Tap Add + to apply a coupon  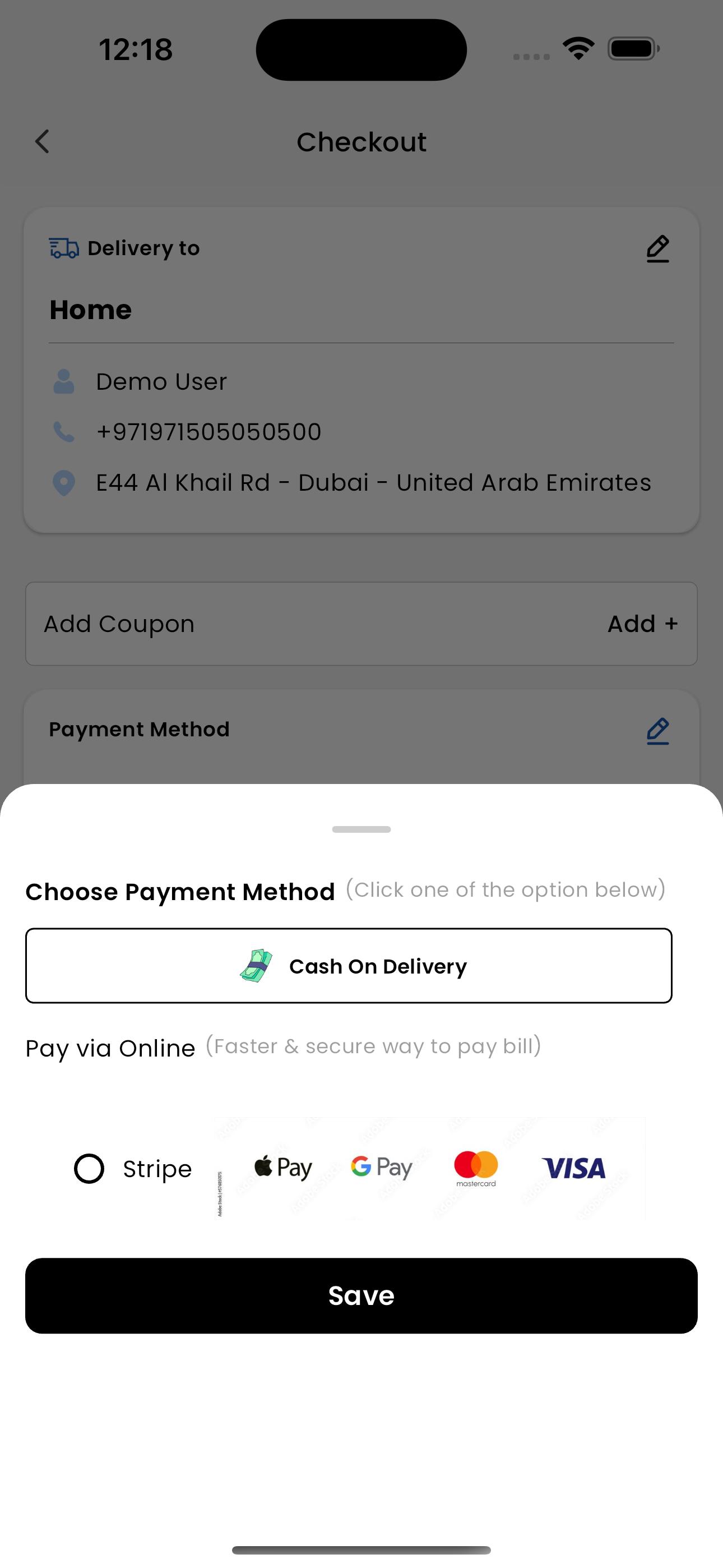tap(643, 624)
